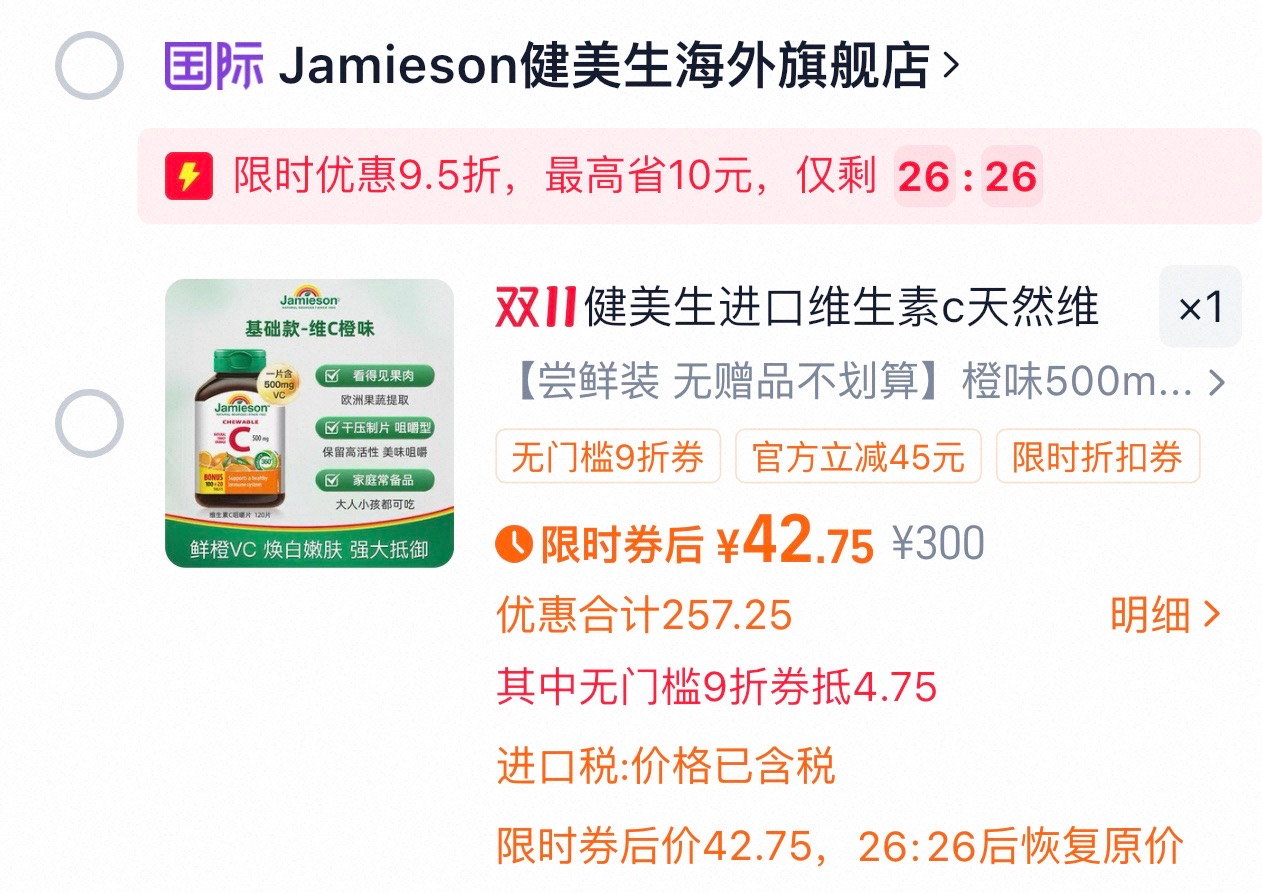Open 明细 discount details
The image size is (1262, 893).
(x=1165, y=615)
